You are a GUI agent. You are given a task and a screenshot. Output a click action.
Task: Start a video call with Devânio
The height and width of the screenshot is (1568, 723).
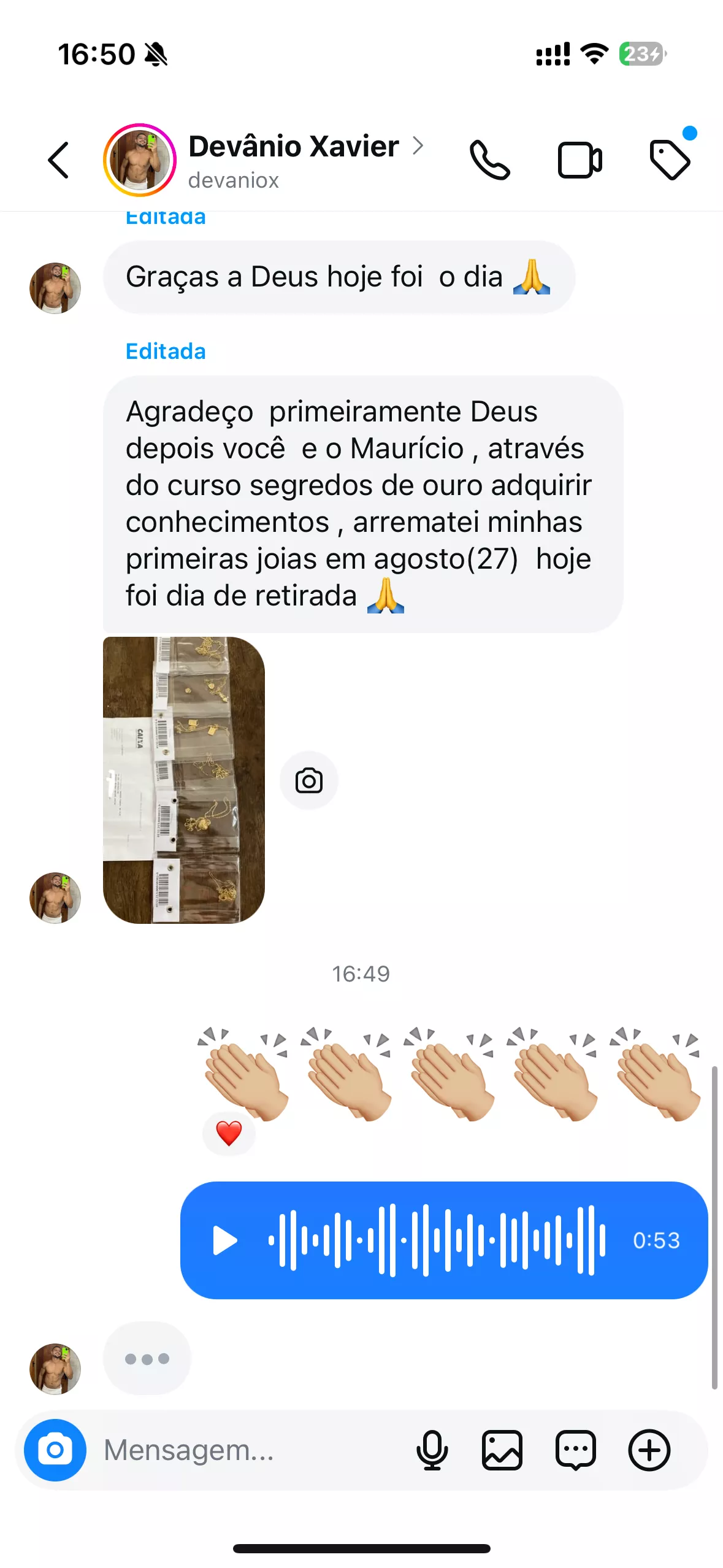pos(580,161)
